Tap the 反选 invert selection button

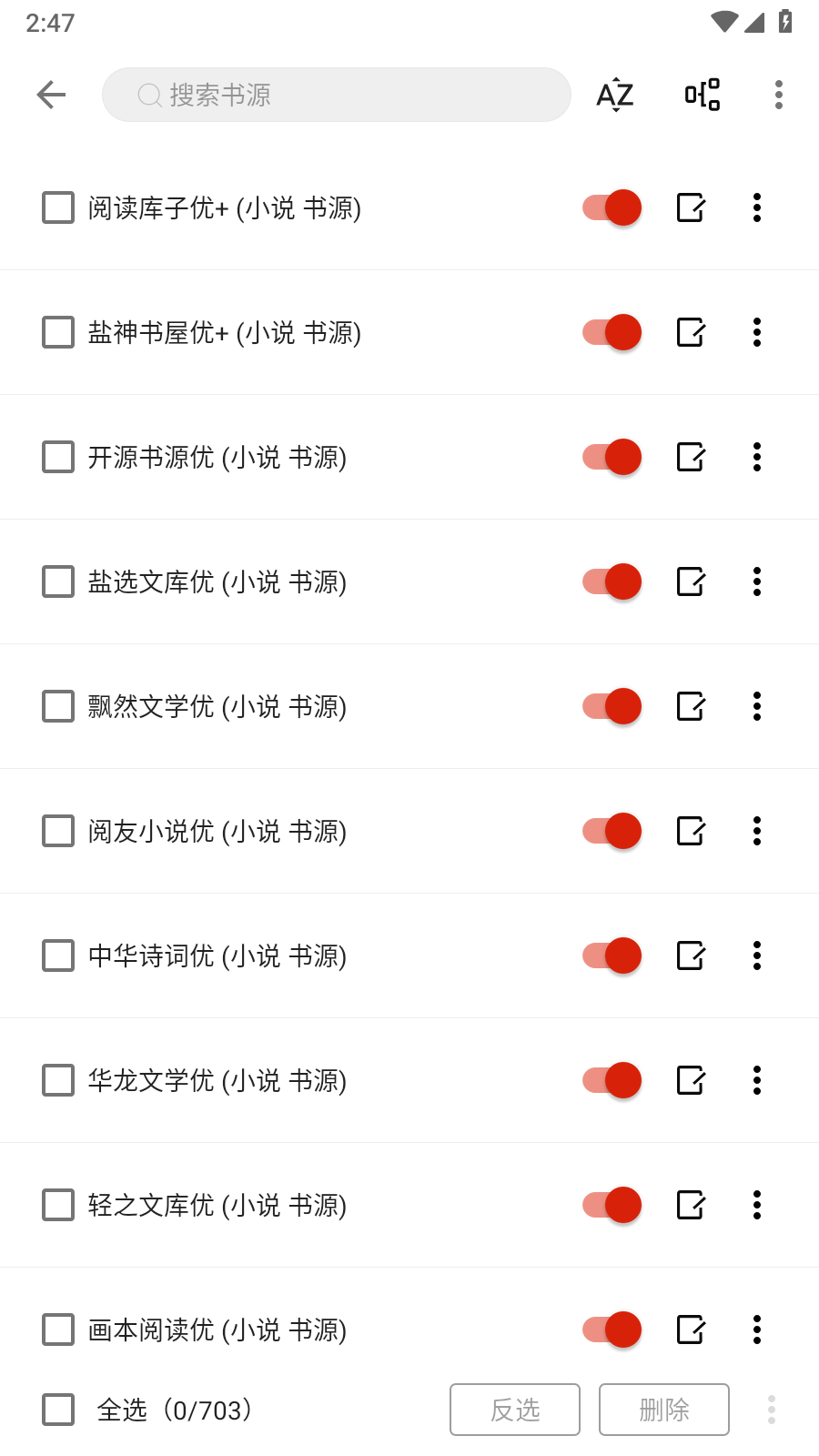[514, 1410]
